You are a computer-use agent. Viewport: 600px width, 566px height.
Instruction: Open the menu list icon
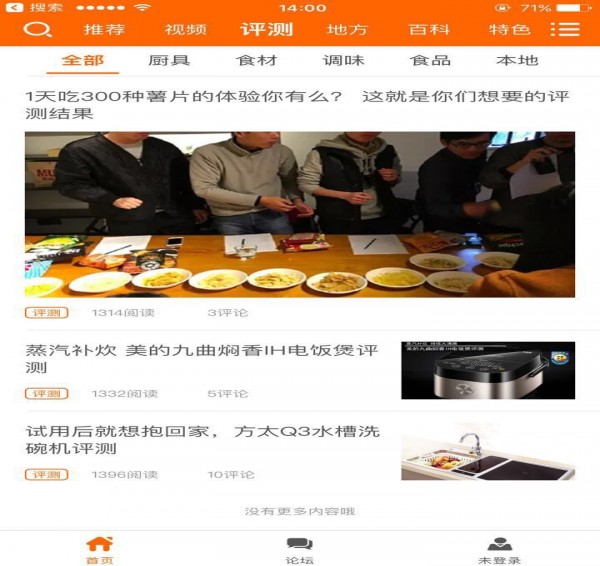(565, 29)
